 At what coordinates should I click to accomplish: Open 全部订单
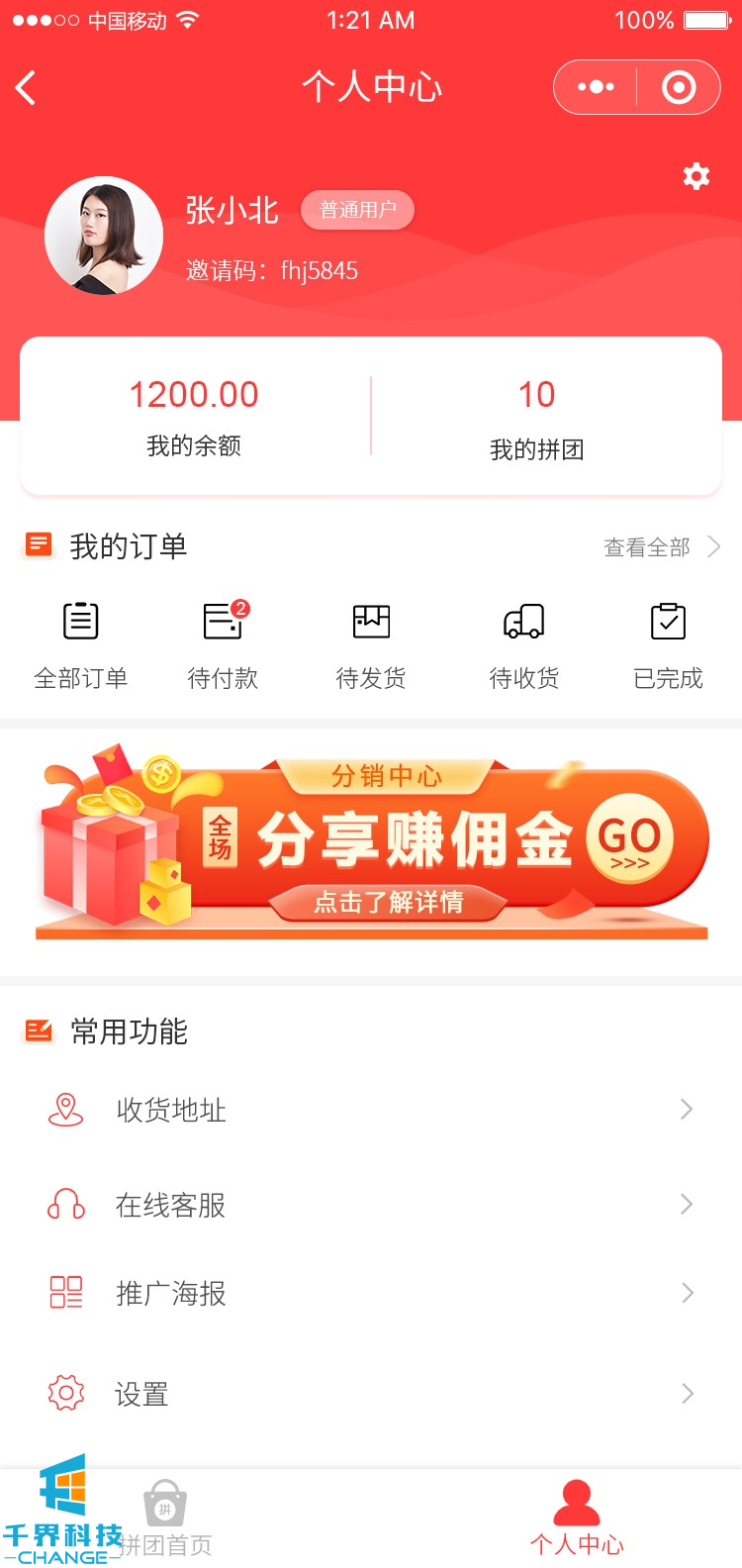80,644
